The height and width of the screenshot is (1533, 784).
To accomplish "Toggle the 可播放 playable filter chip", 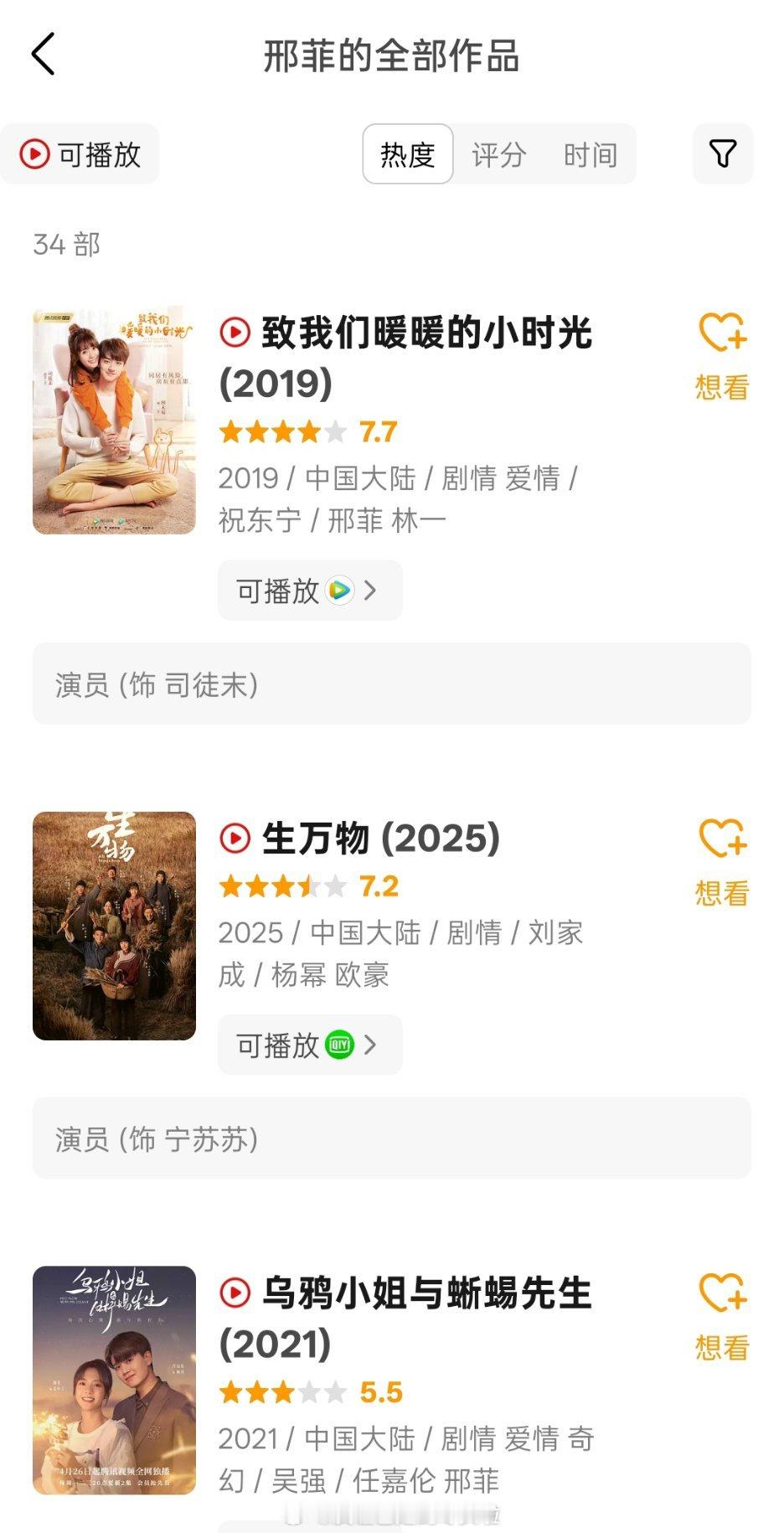I will pos(80,154).
